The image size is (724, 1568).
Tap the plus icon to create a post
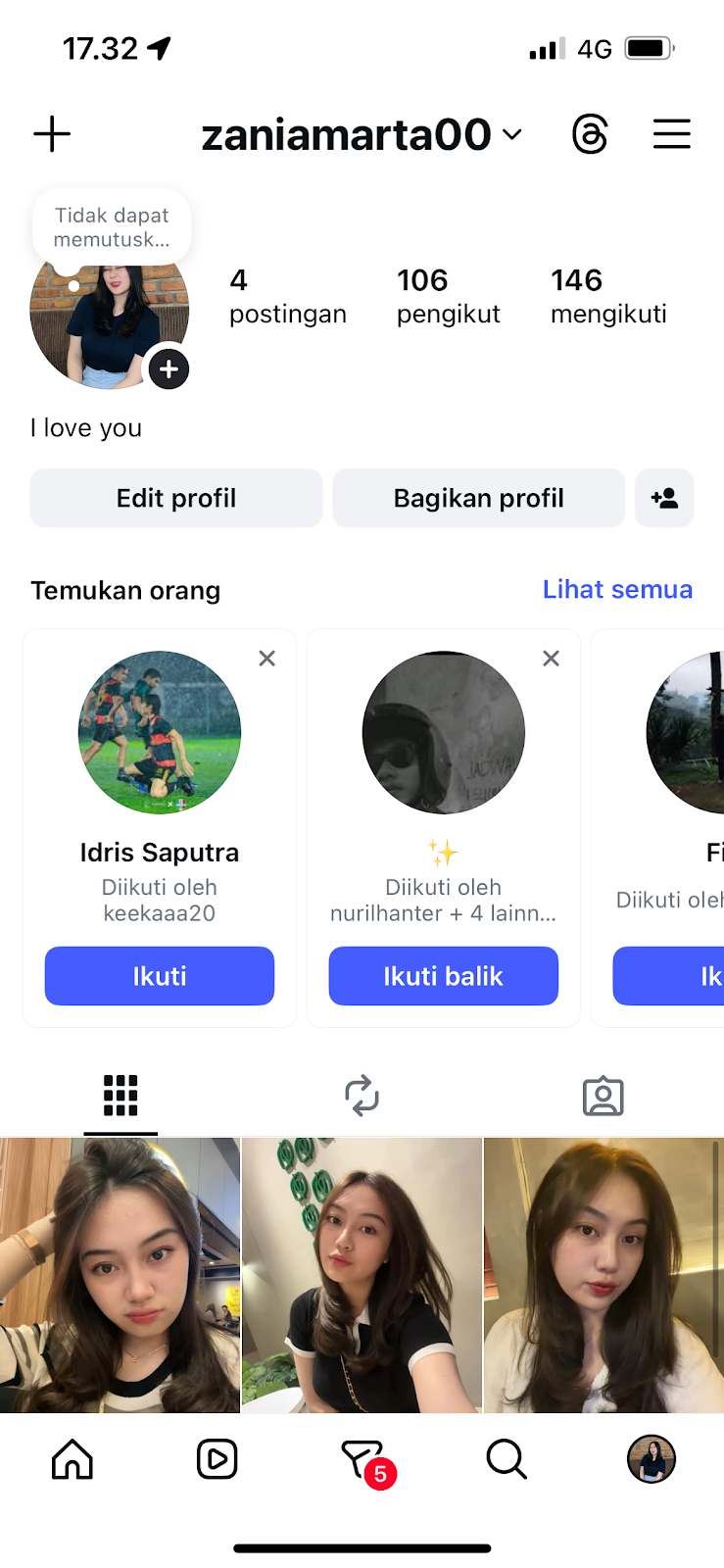click(x=52, y=134)
